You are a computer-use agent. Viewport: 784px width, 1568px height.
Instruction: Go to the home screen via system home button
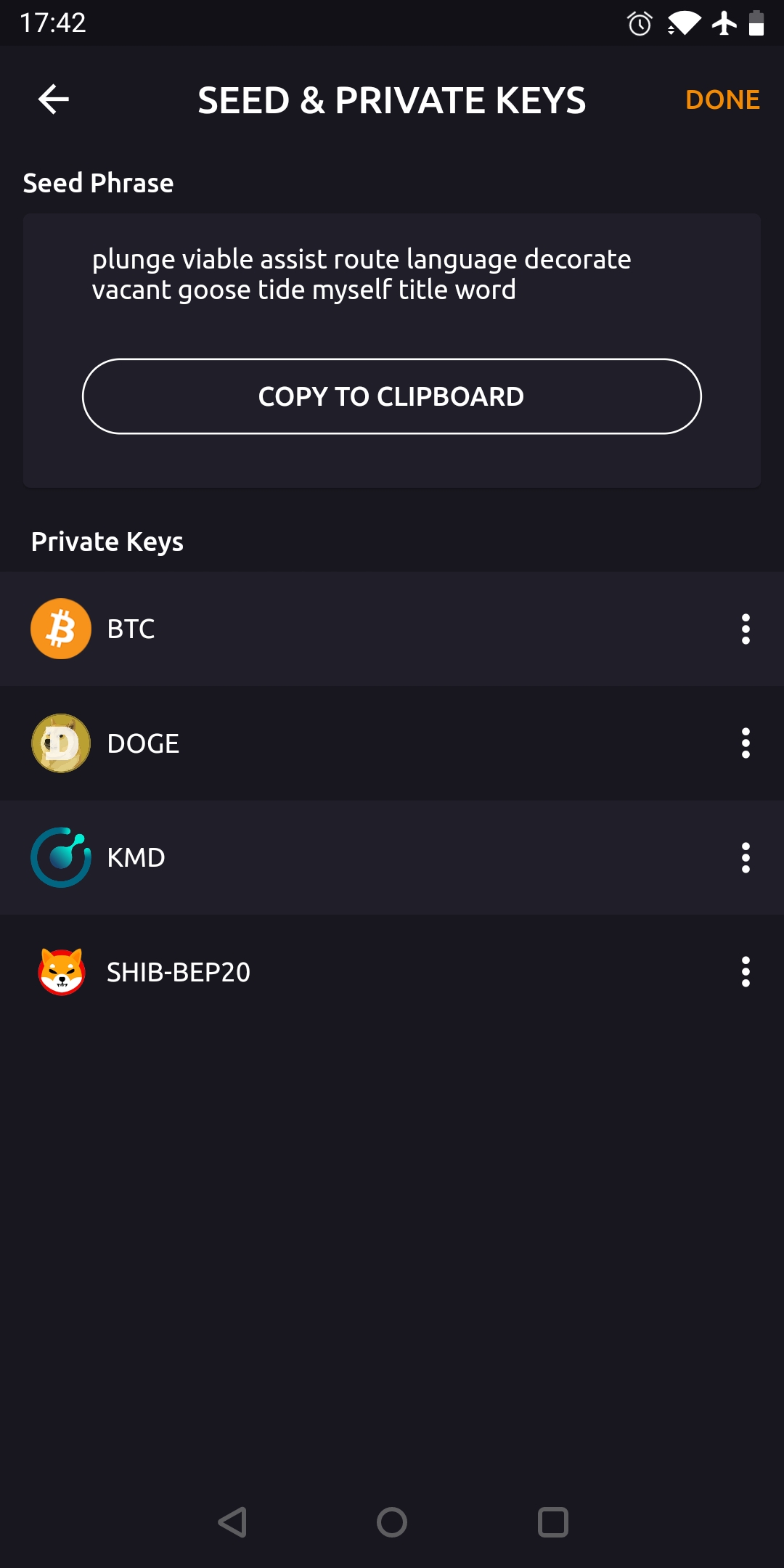[x=392, y=1522]
